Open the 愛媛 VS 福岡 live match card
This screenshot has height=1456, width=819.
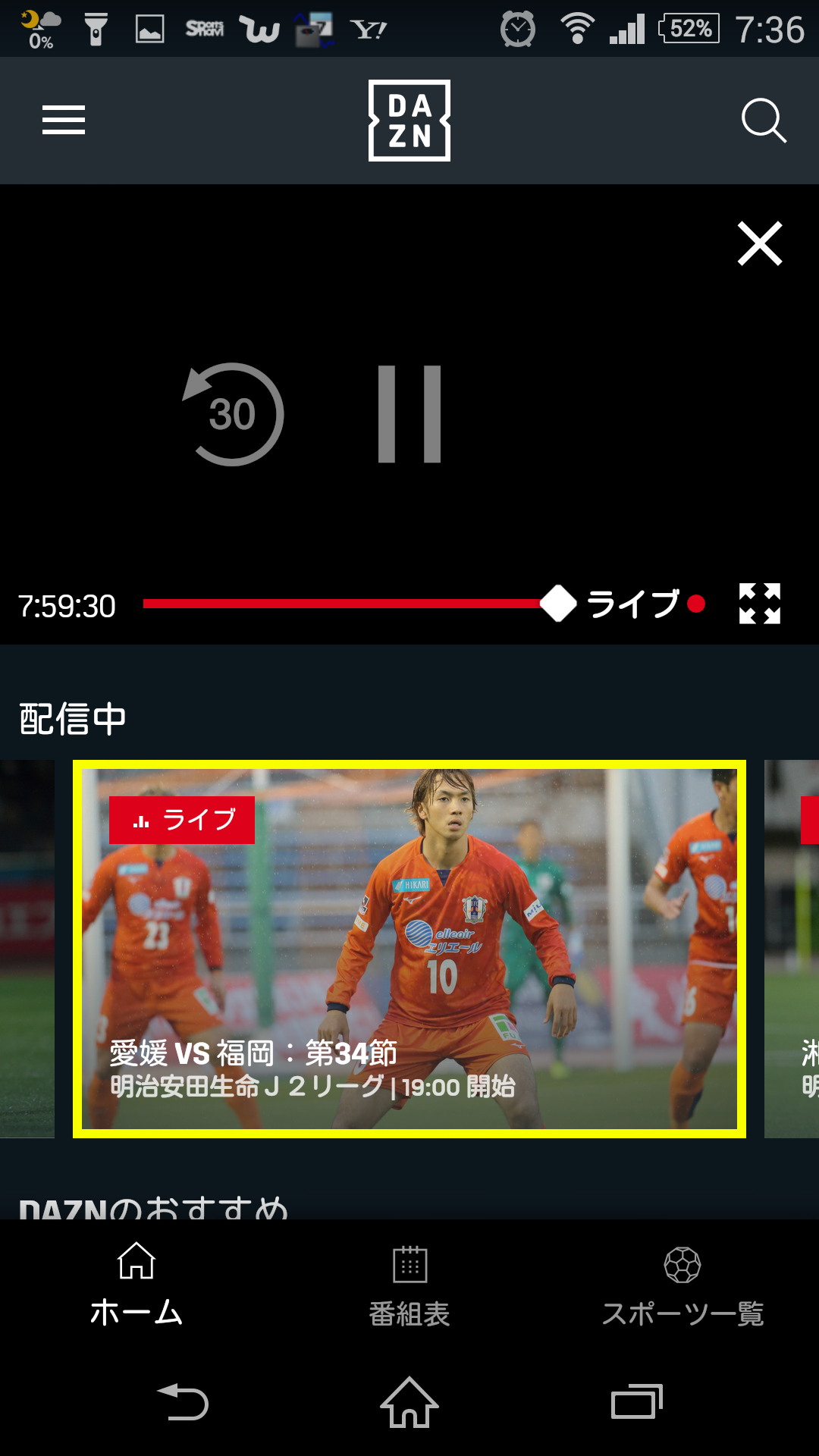click(x=409, y=948)
